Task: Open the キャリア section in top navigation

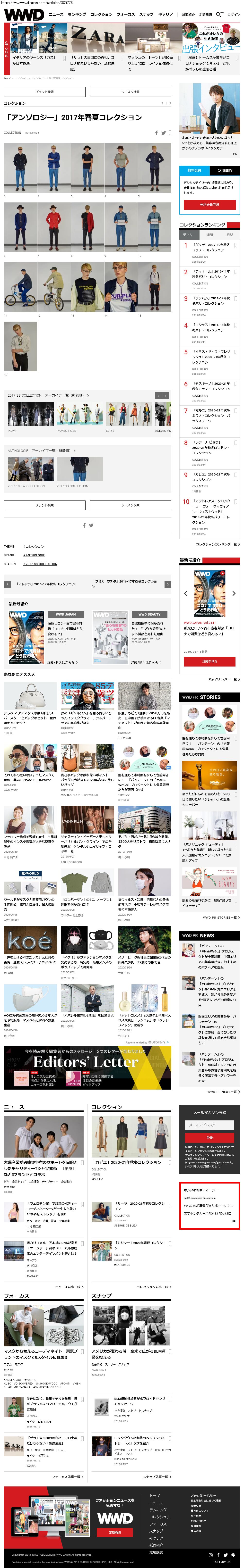Action: coord(165,14)
